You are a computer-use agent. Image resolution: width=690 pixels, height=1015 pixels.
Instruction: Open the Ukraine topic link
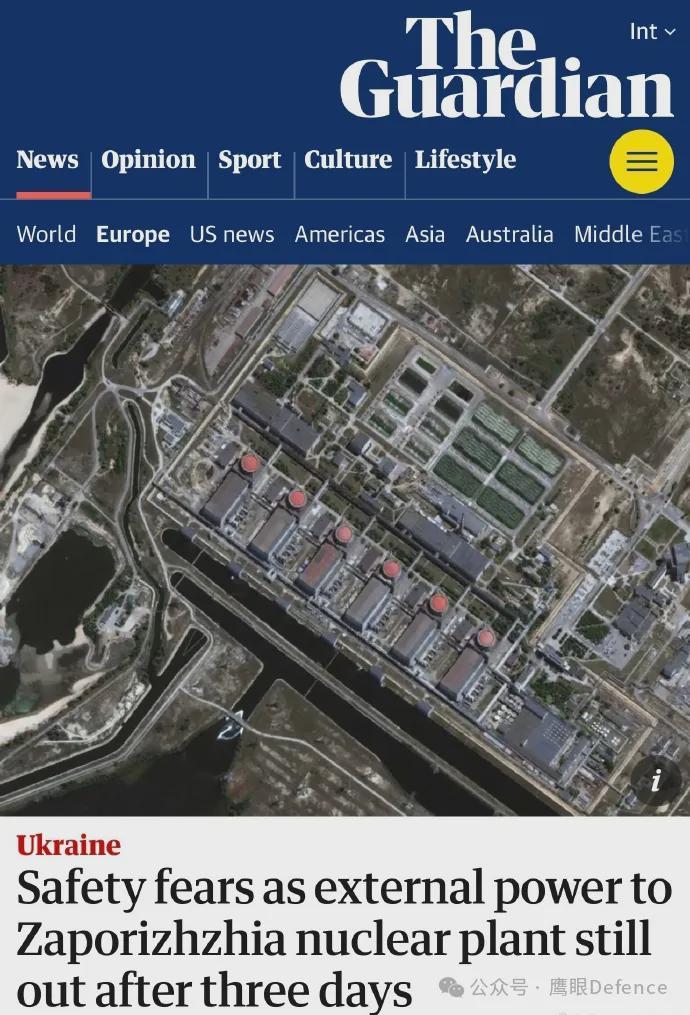click(x=68, y=845)
